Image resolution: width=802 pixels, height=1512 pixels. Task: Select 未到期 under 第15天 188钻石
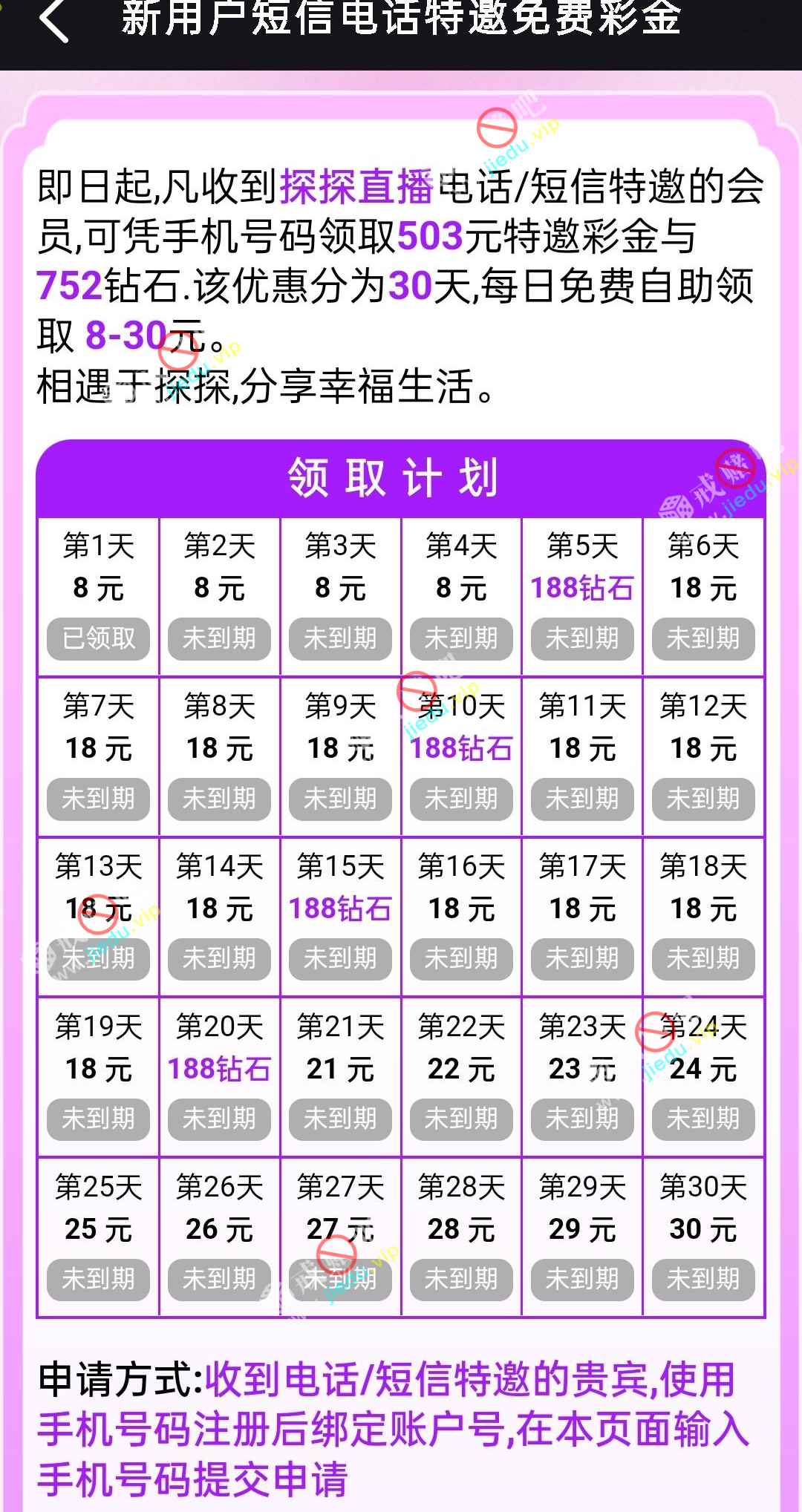tap(340, 959)
